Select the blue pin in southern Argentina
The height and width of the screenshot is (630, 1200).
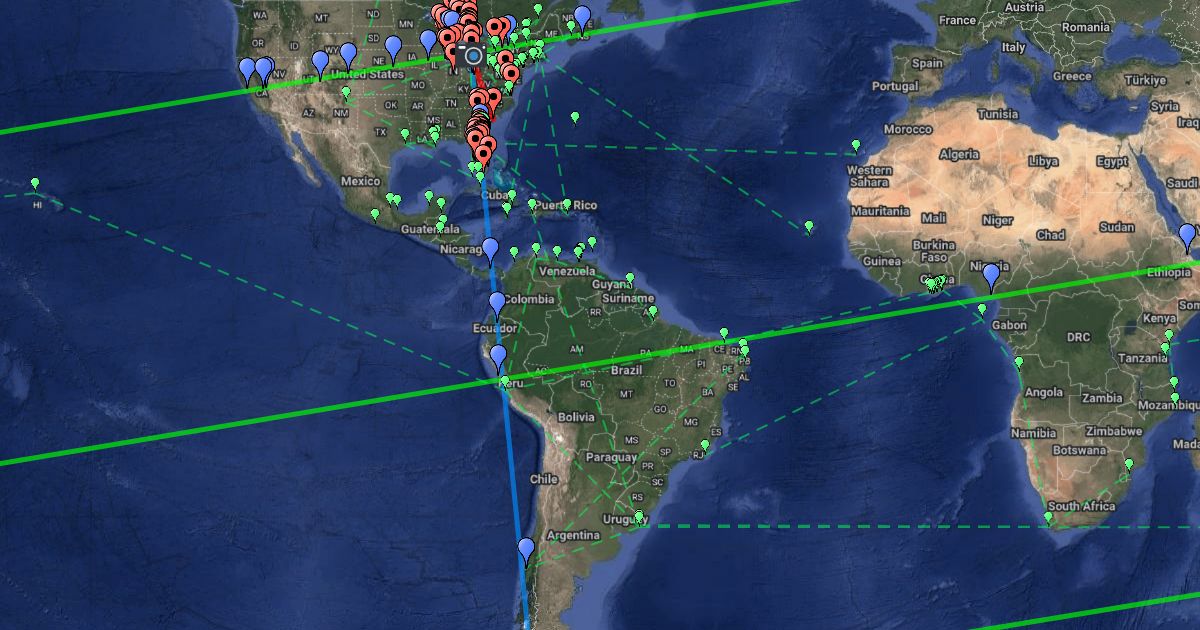tap(526, 551)
